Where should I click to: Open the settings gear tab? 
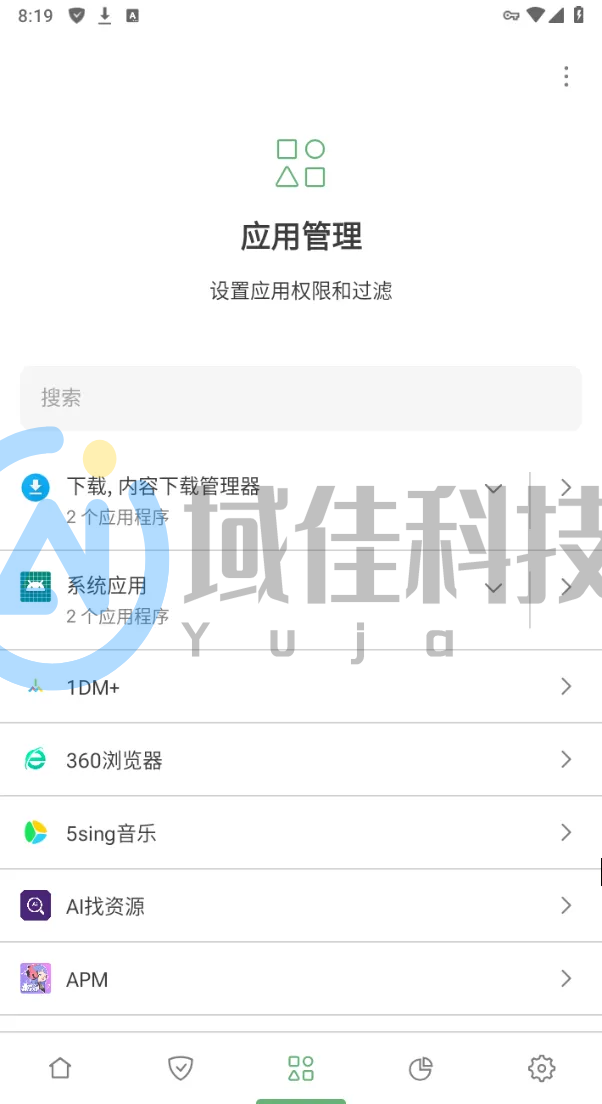(x=541, y=1068)
